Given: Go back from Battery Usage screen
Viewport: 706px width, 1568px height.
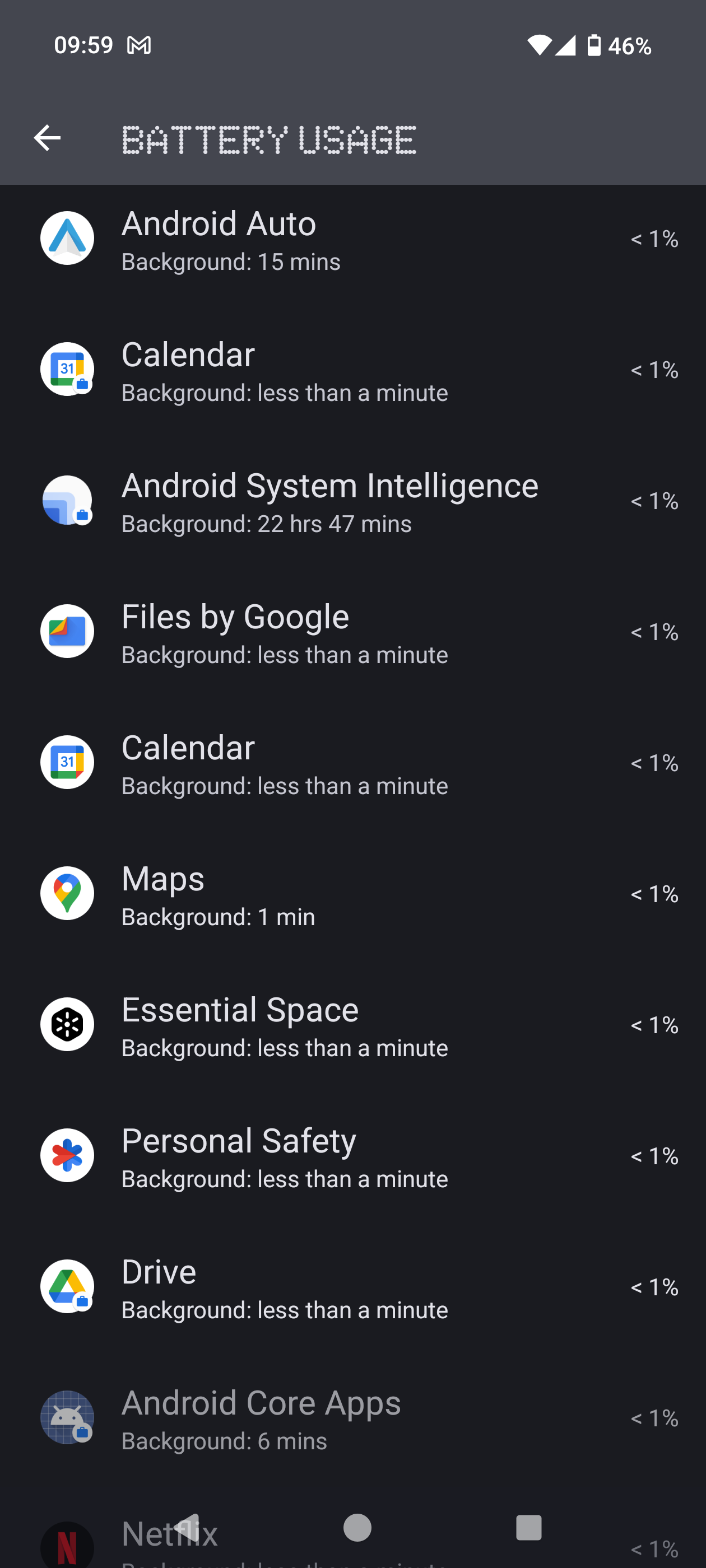Looking at the screenshot, I should [x=47, y=138].
